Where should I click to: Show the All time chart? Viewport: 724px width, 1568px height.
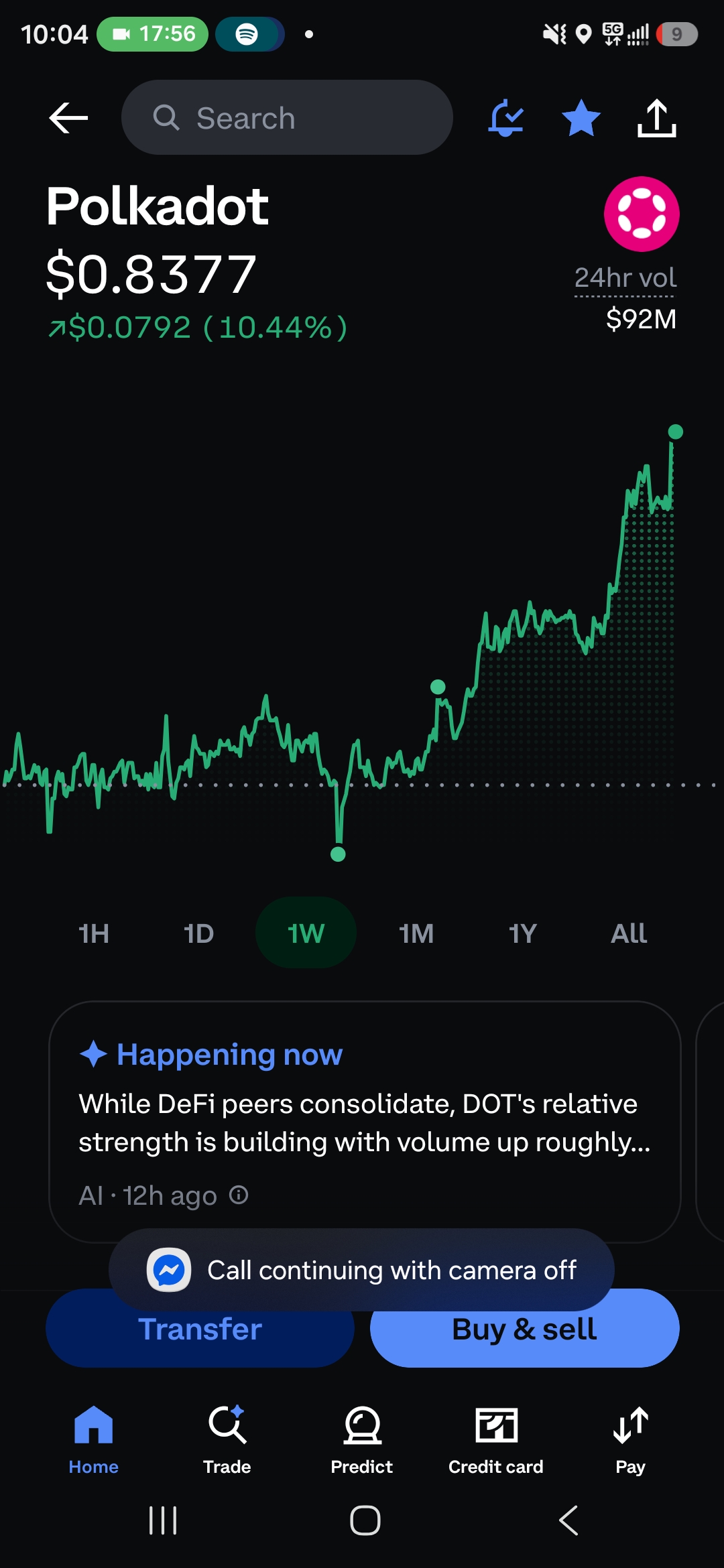(629, 933)
